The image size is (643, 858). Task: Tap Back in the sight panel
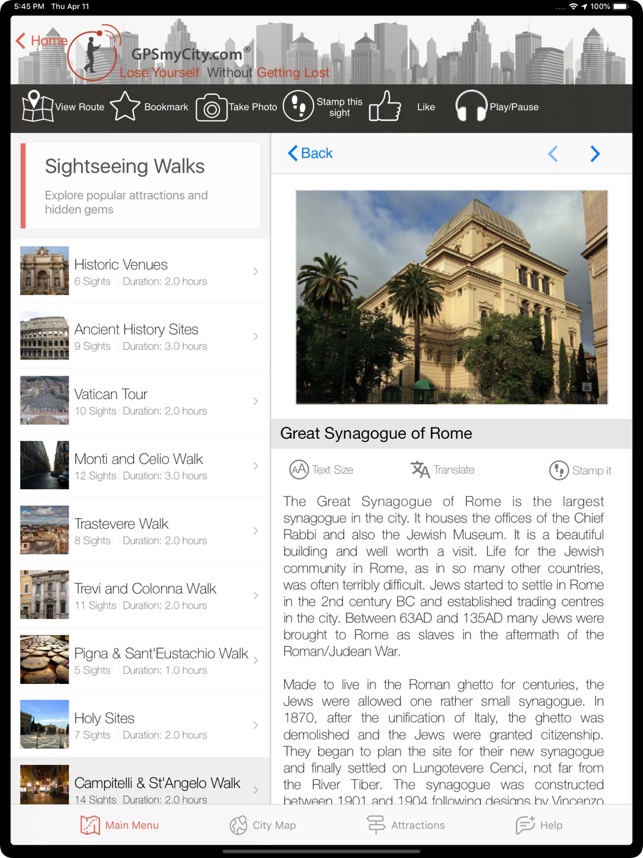310,153
